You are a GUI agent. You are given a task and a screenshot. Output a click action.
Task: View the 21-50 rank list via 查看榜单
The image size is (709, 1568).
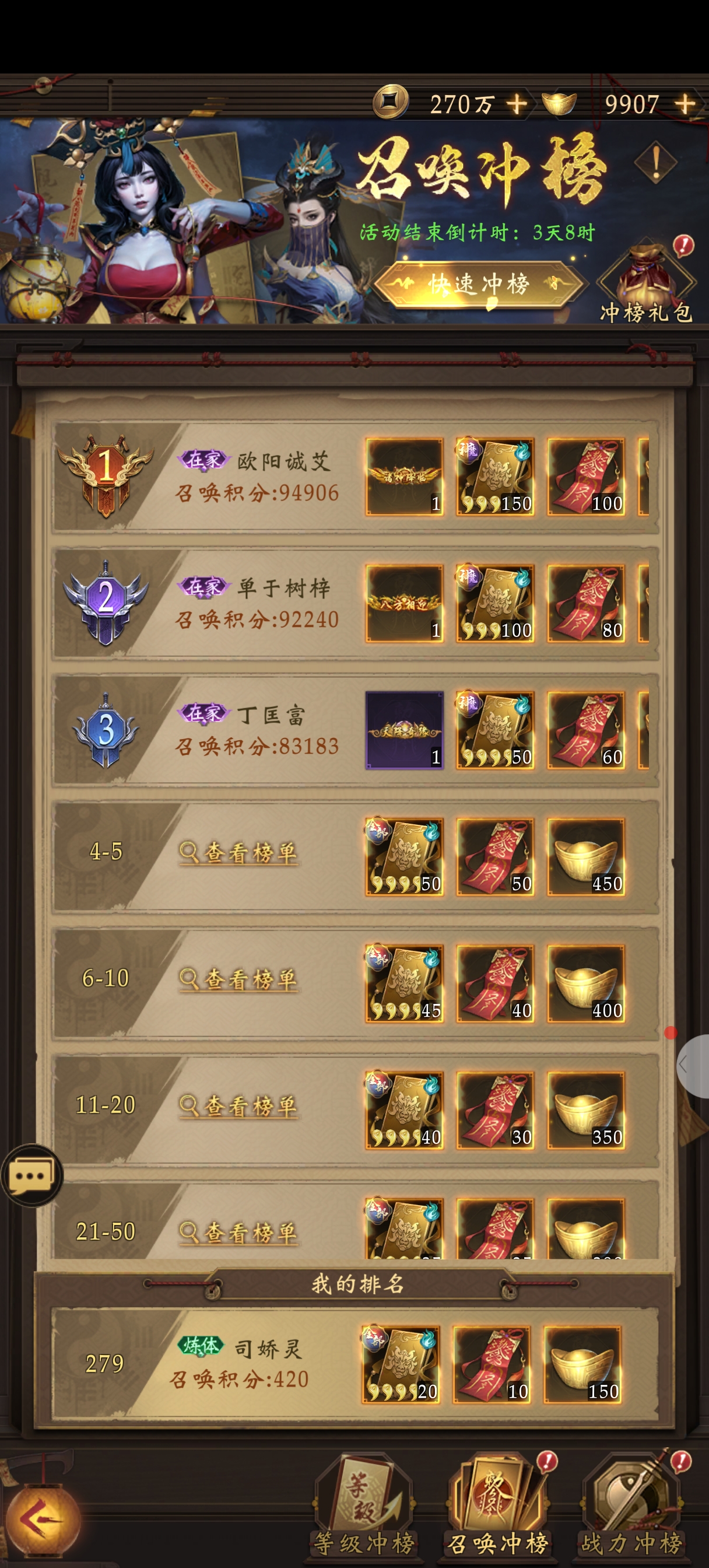click(238, 1233)
